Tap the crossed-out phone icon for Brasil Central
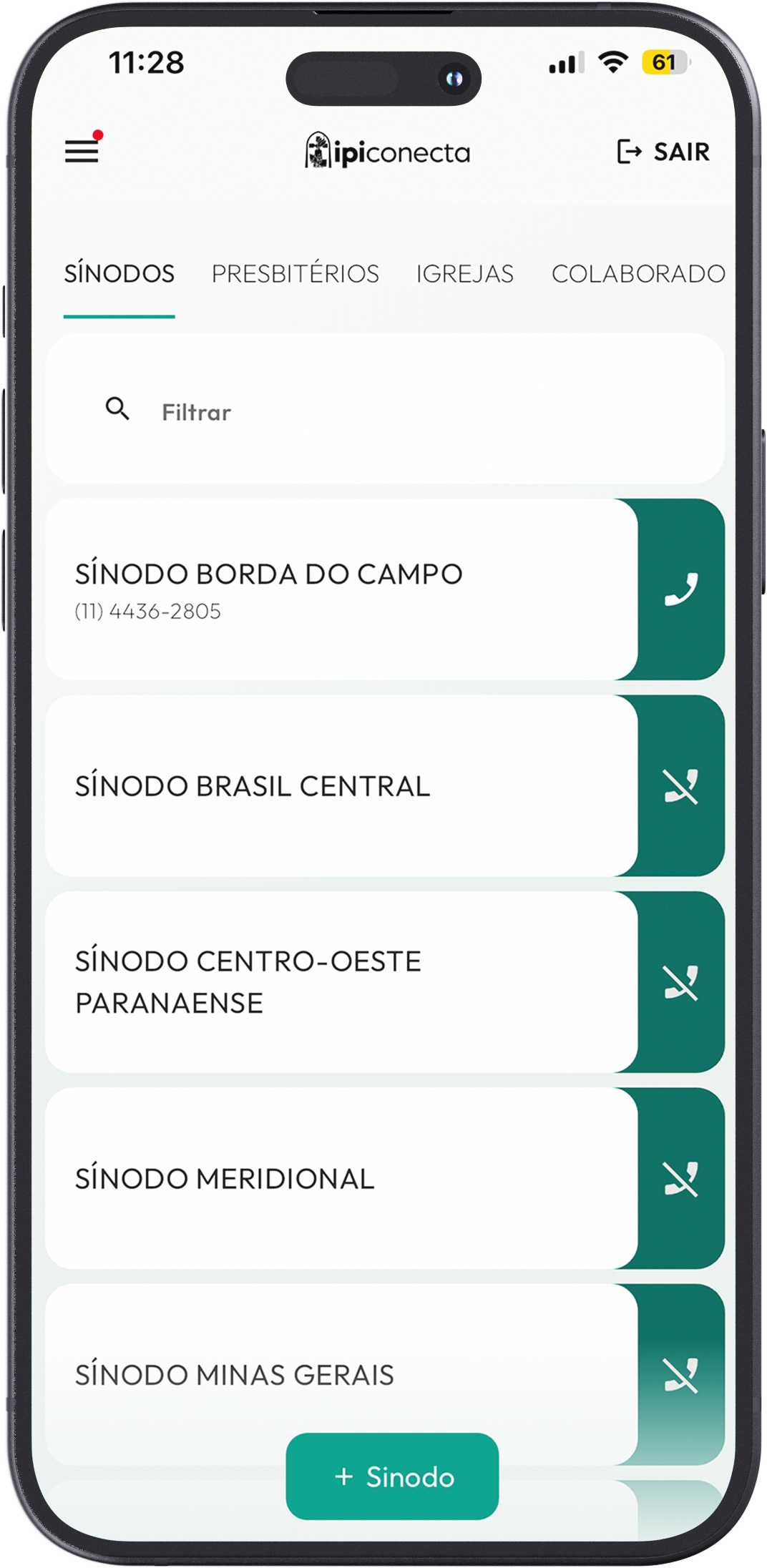 [680, 786]
